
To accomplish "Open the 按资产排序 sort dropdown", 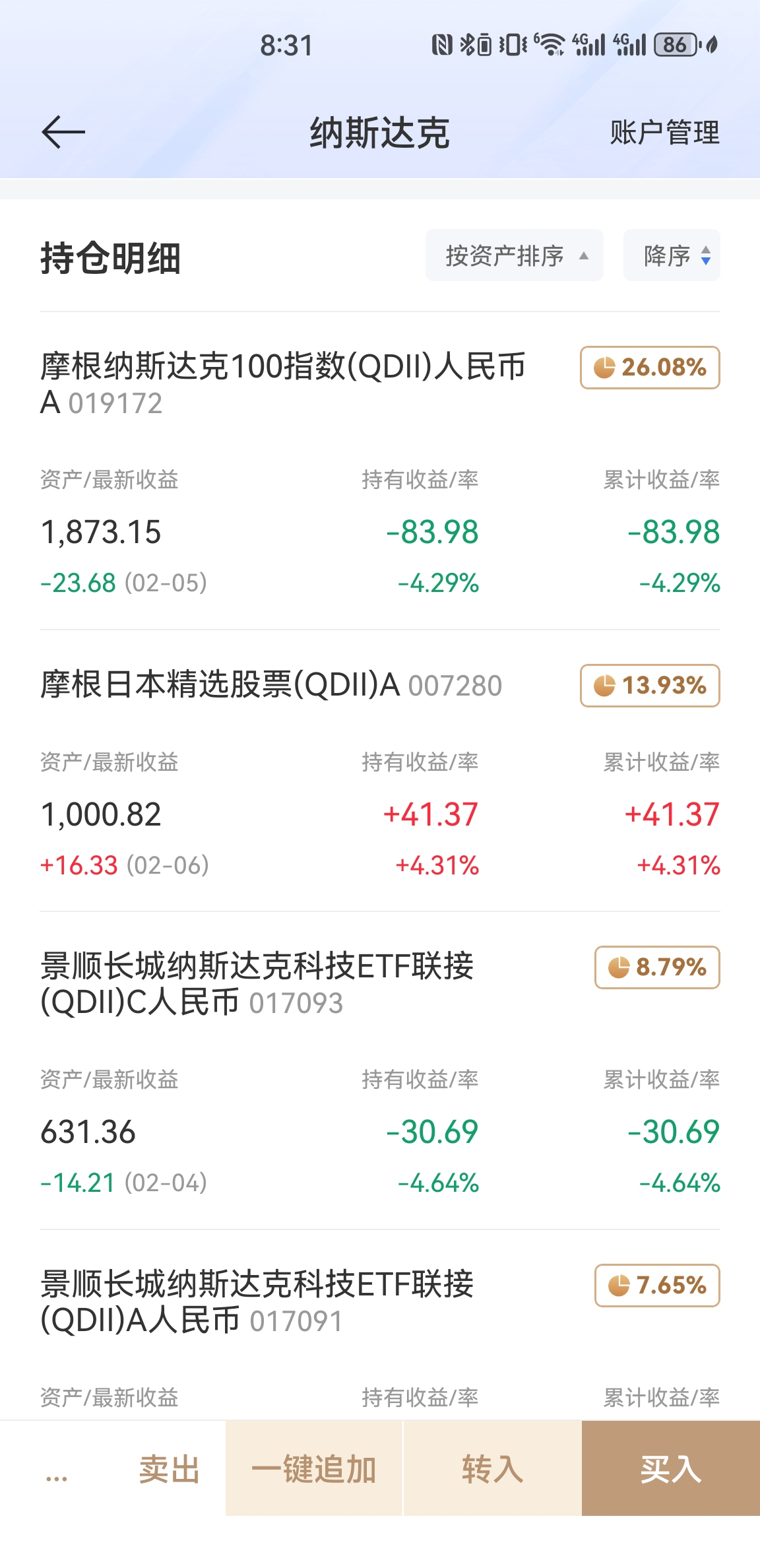I will [x=515, y=255].
